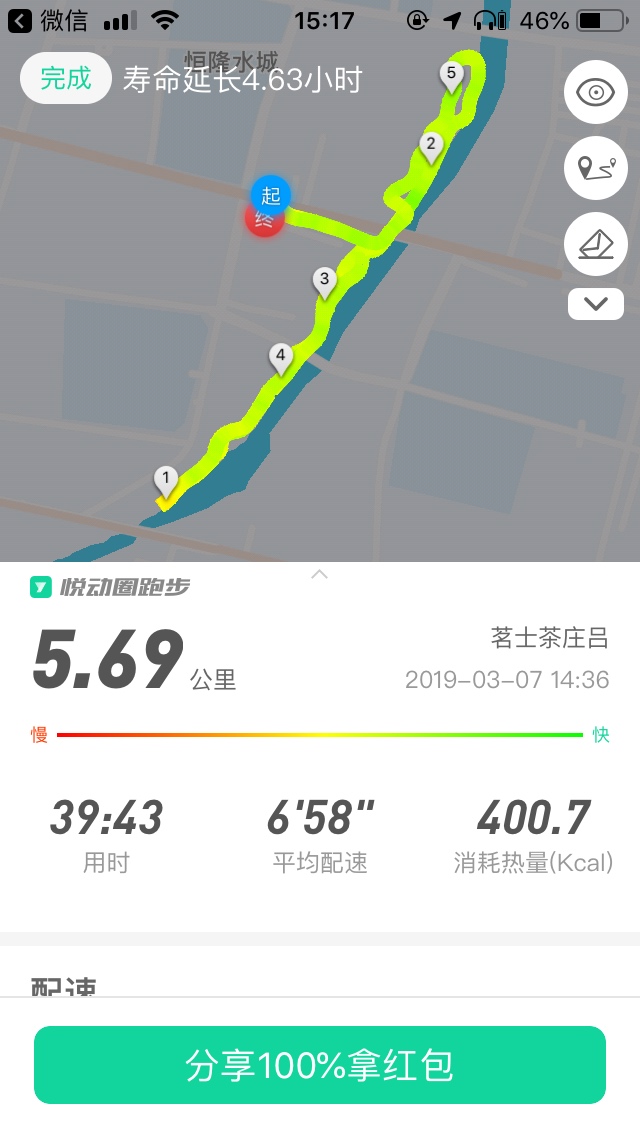
Task: Tap 分享100%拿红包 to share
Action: [x=320, y=1065]
